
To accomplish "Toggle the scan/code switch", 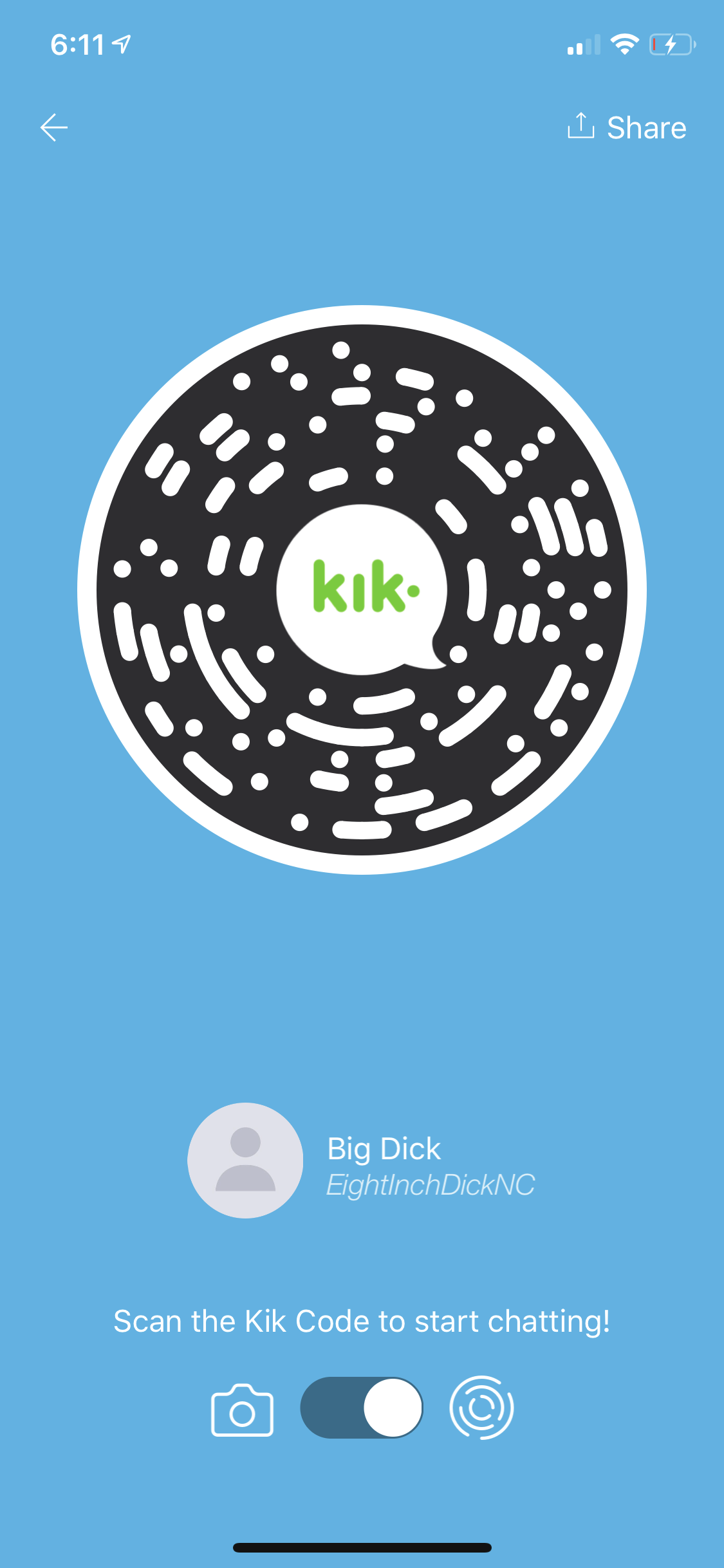I will 362,1407.
